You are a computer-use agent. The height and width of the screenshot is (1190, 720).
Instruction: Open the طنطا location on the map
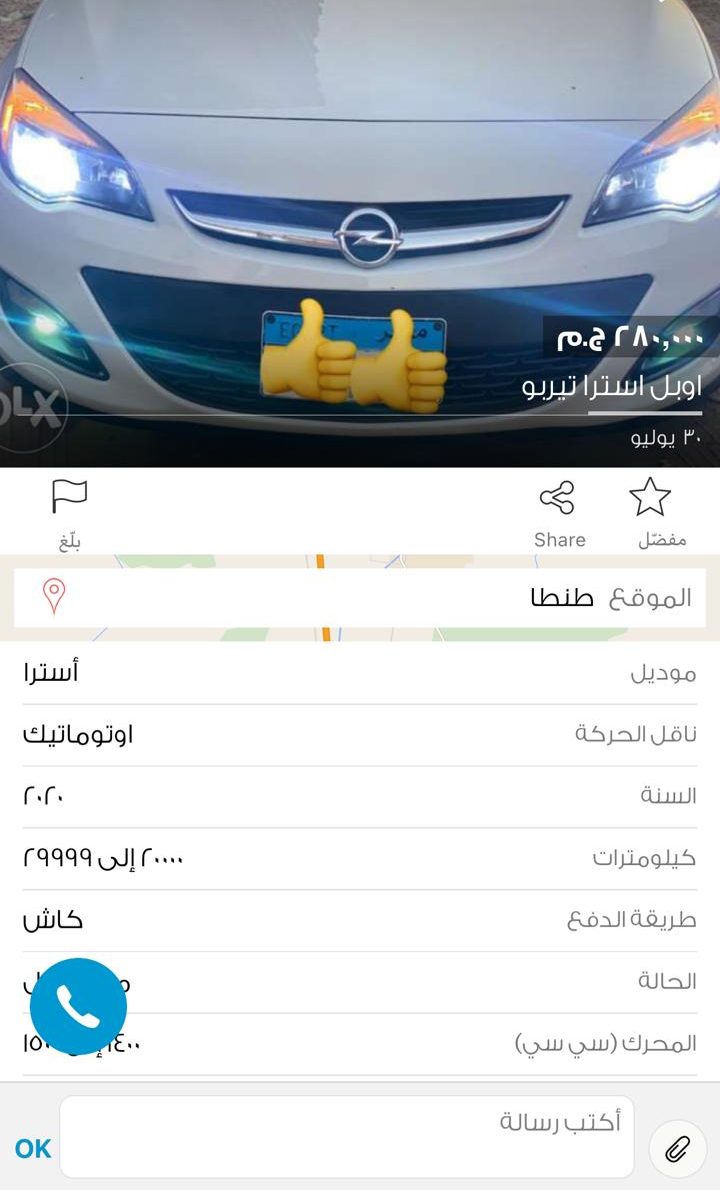[360, 598]
